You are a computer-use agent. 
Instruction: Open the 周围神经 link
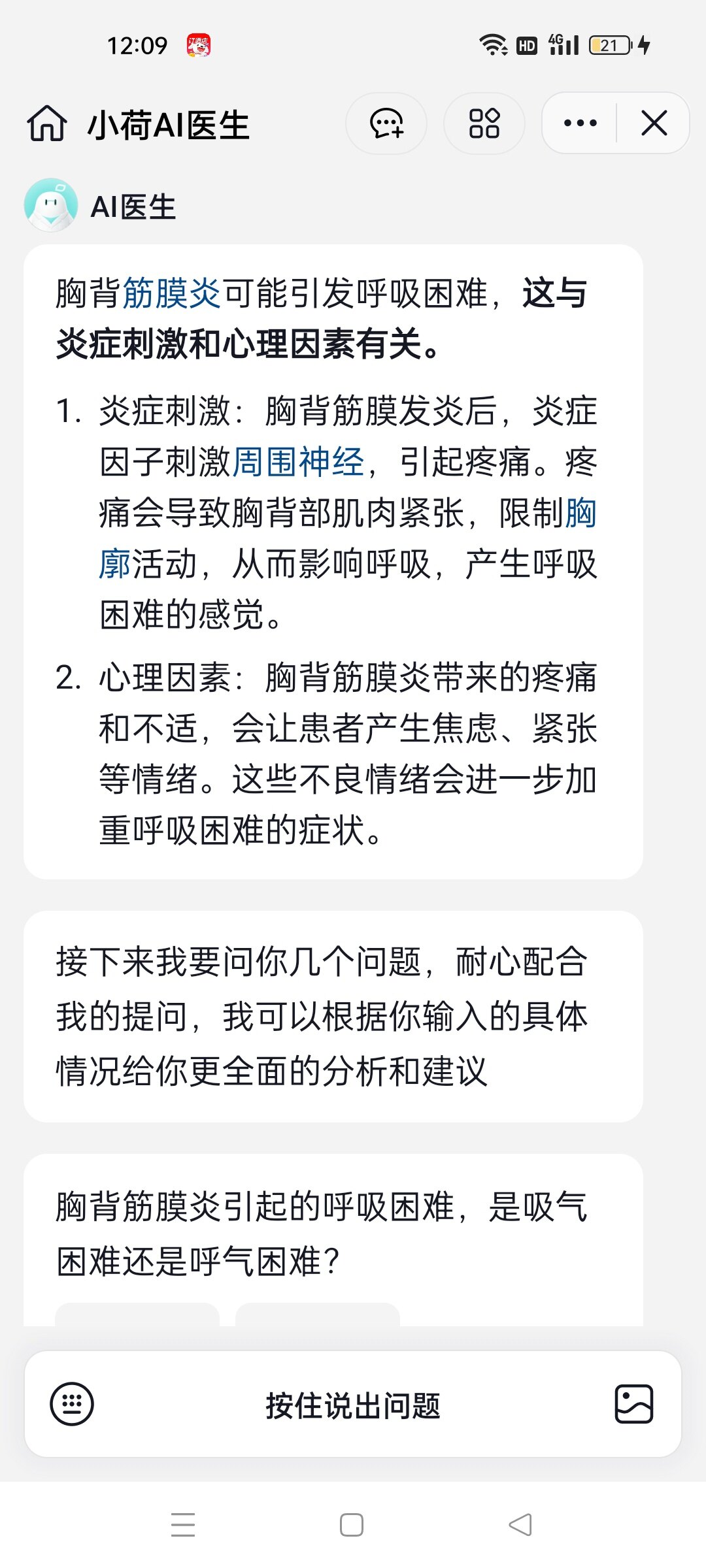tap(298, 462)
